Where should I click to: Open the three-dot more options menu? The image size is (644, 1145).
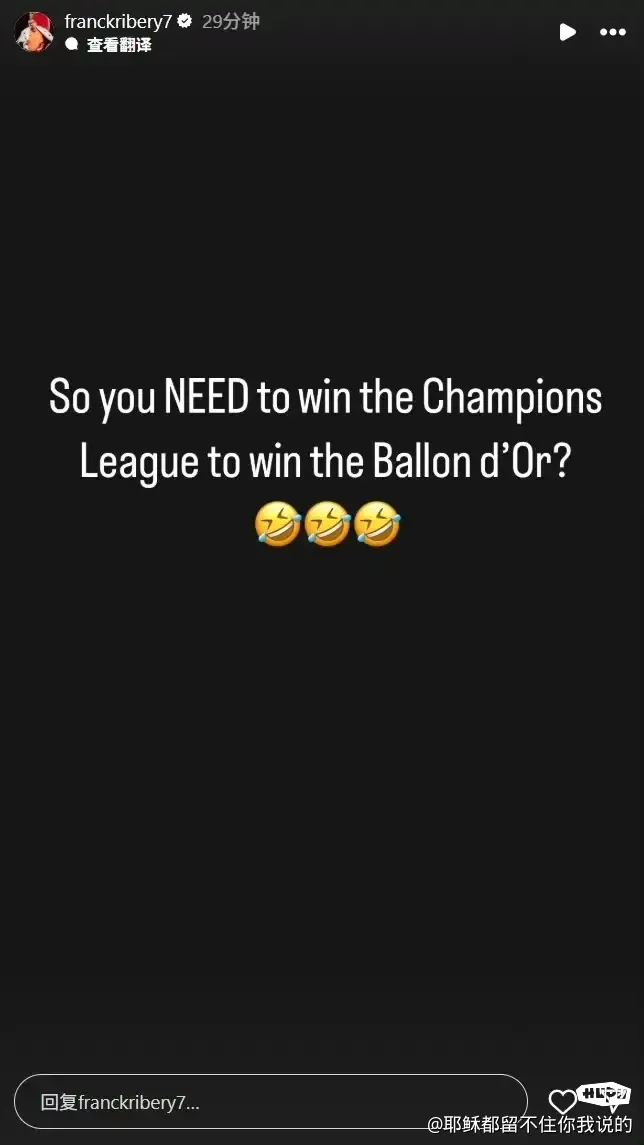coord(612,32)
